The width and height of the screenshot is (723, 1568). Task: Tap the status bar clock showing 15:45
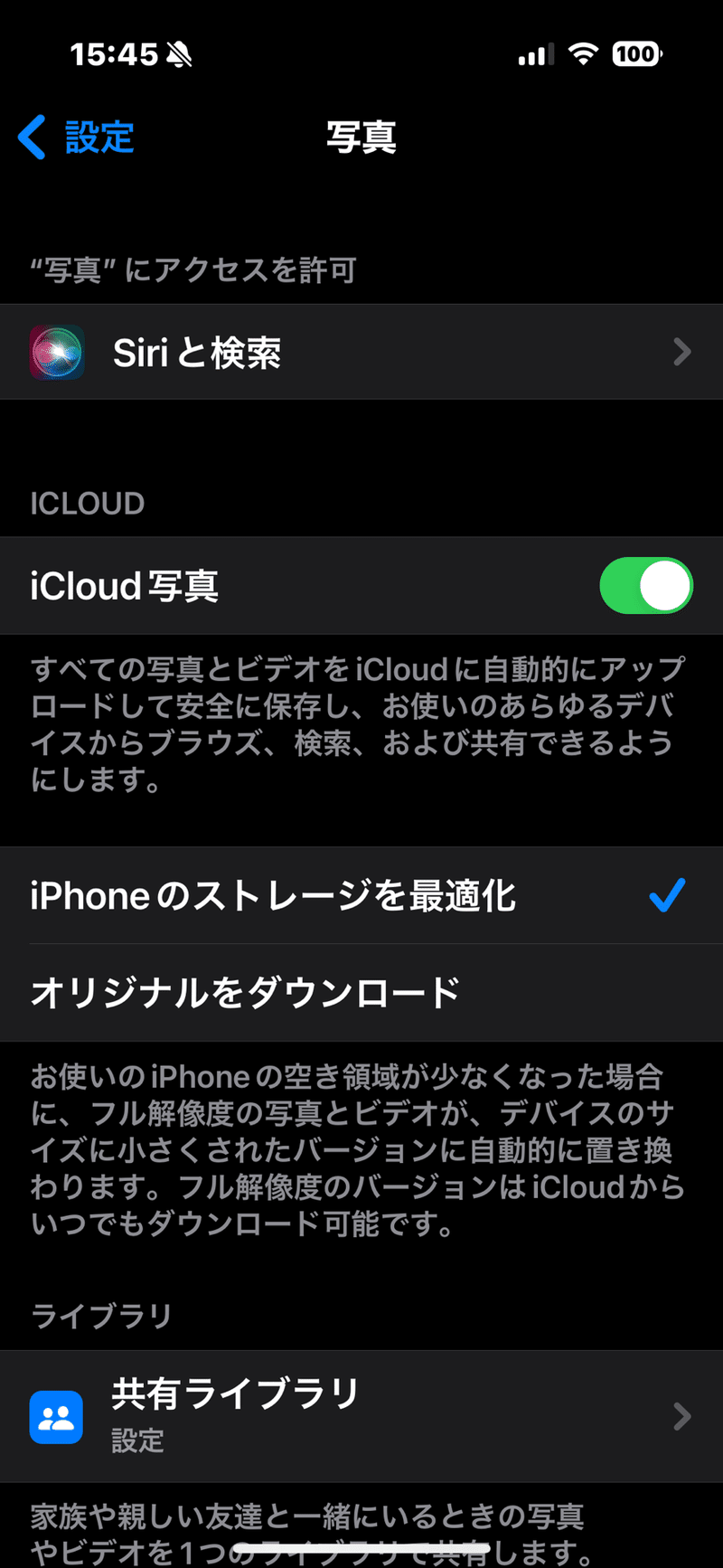pos(112,54)
